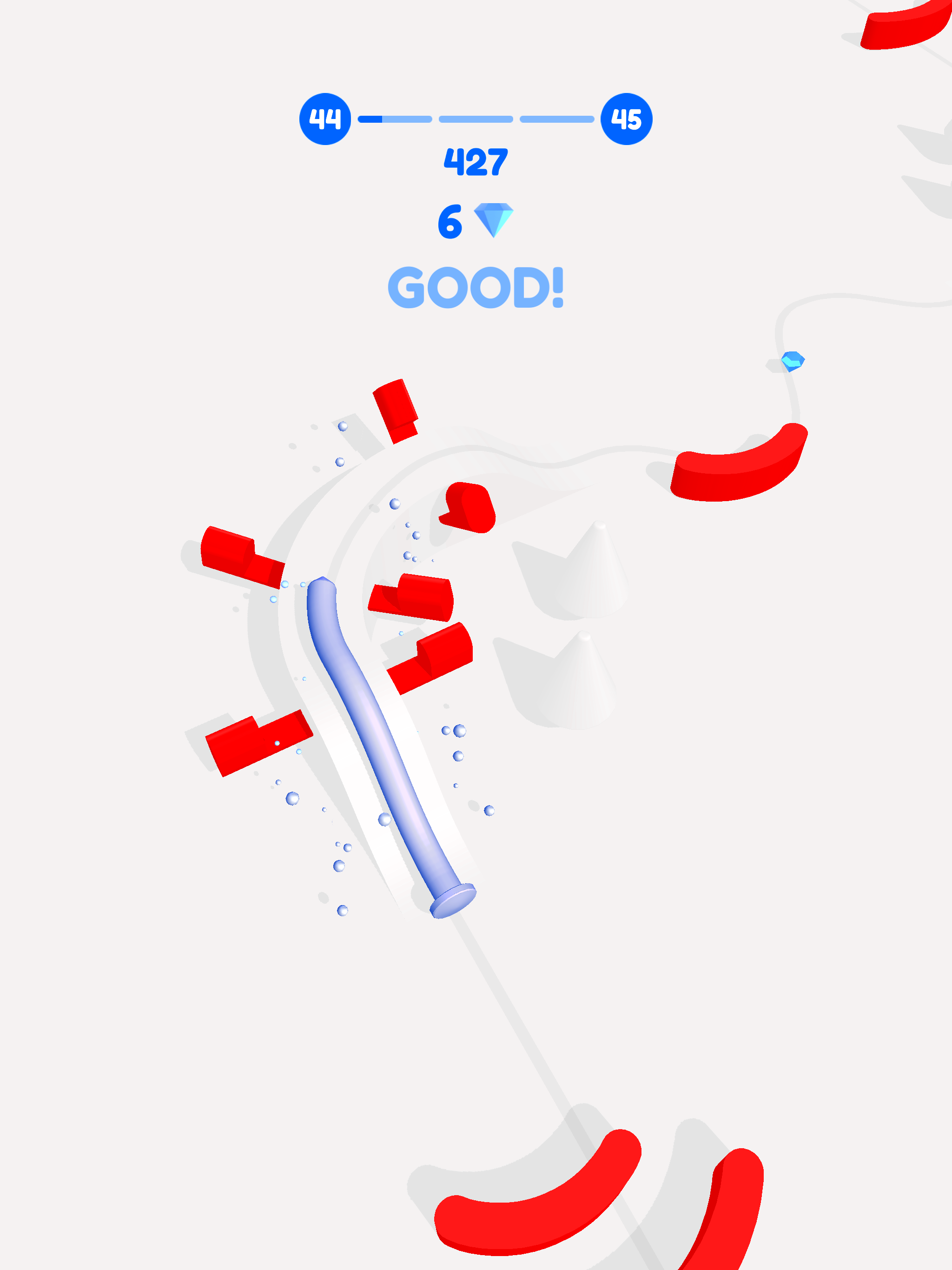This screenshot has height=1270, width=952.
Task: Click the level progress bar between 44 and 45
Action: 476,119
